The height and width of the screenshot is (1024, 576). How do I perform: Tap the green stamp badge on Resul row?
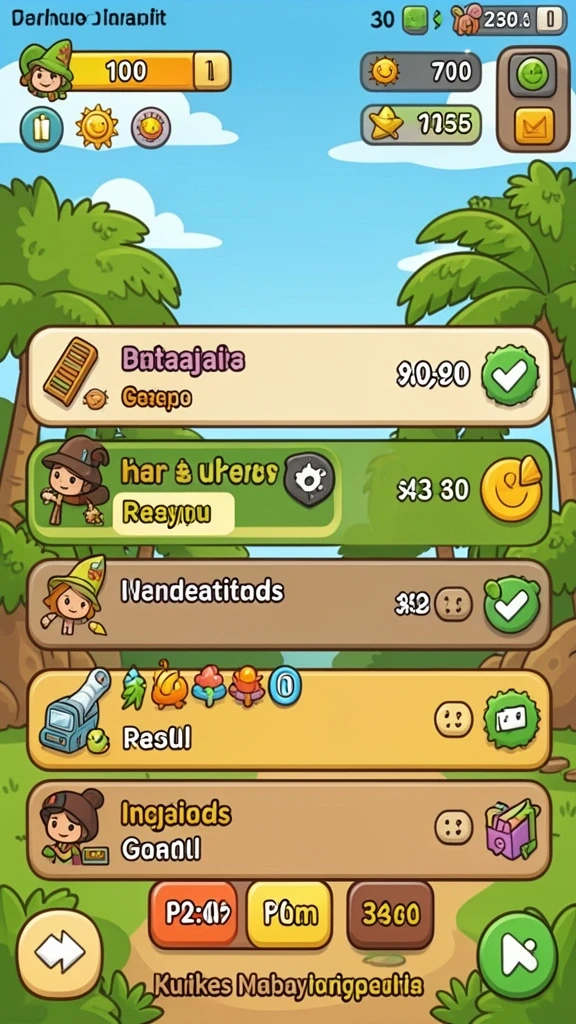click(511, 719)
